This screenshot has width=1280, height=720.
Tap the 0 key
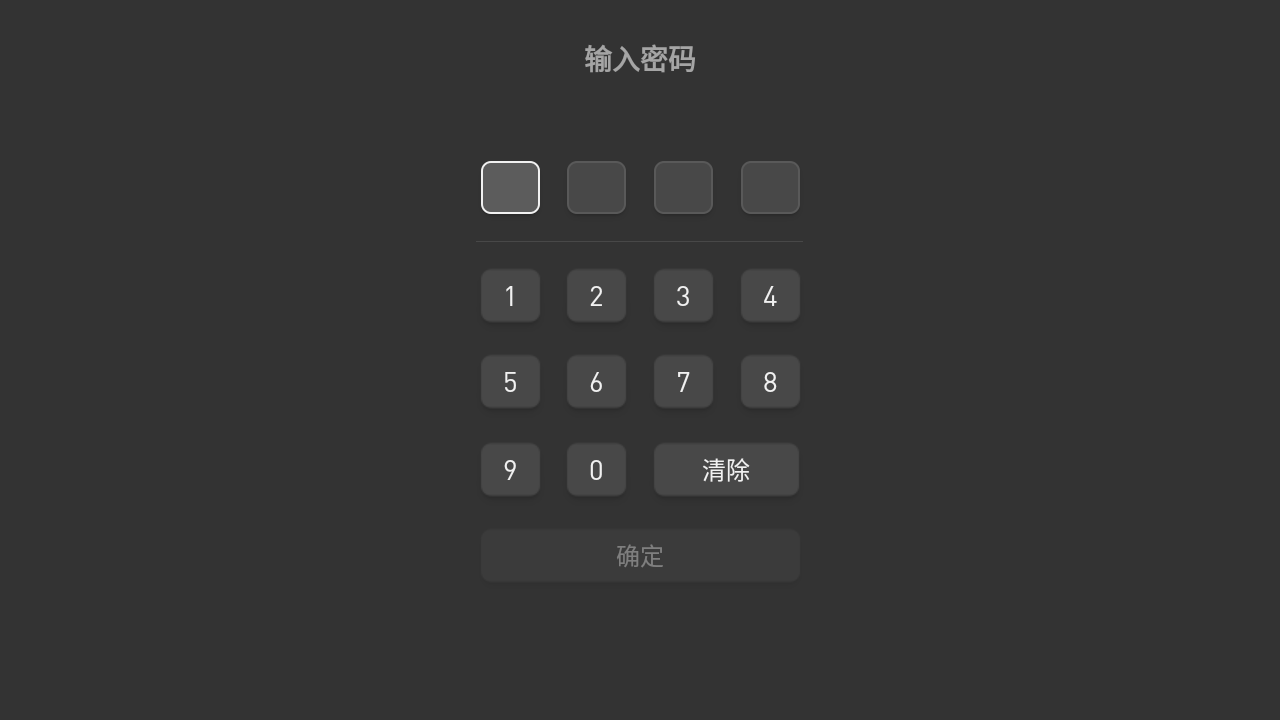coord(596,470)
